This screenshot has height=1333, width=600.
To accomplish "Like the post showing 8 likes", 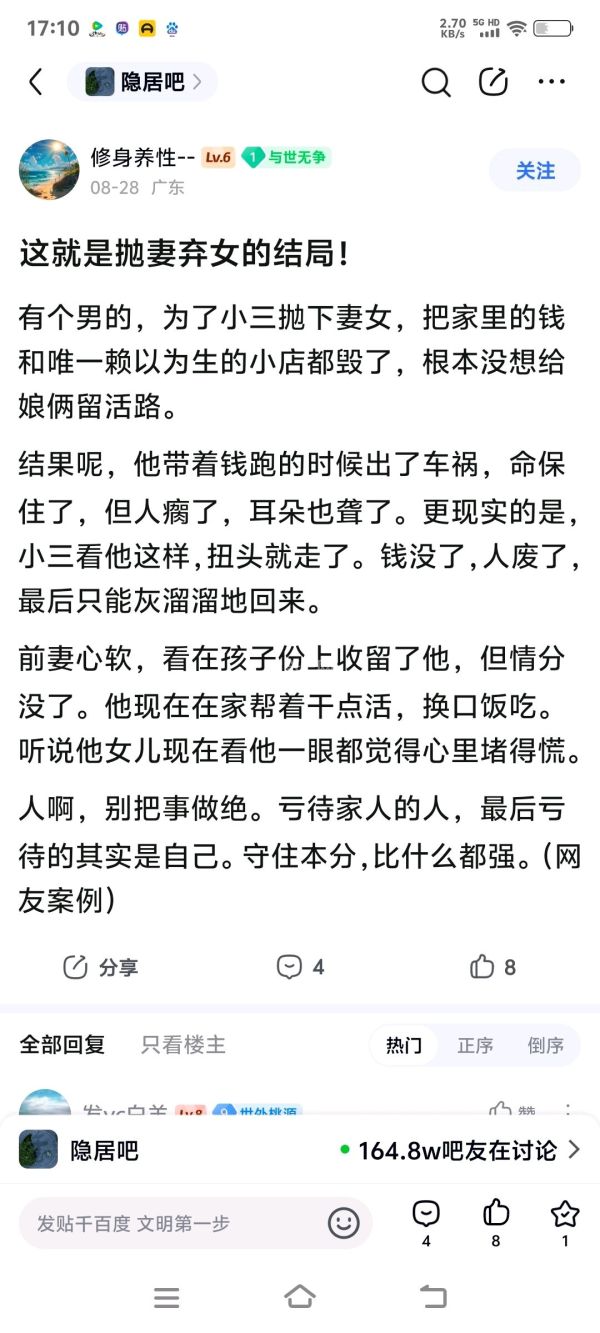I will [x=493, y=967].
